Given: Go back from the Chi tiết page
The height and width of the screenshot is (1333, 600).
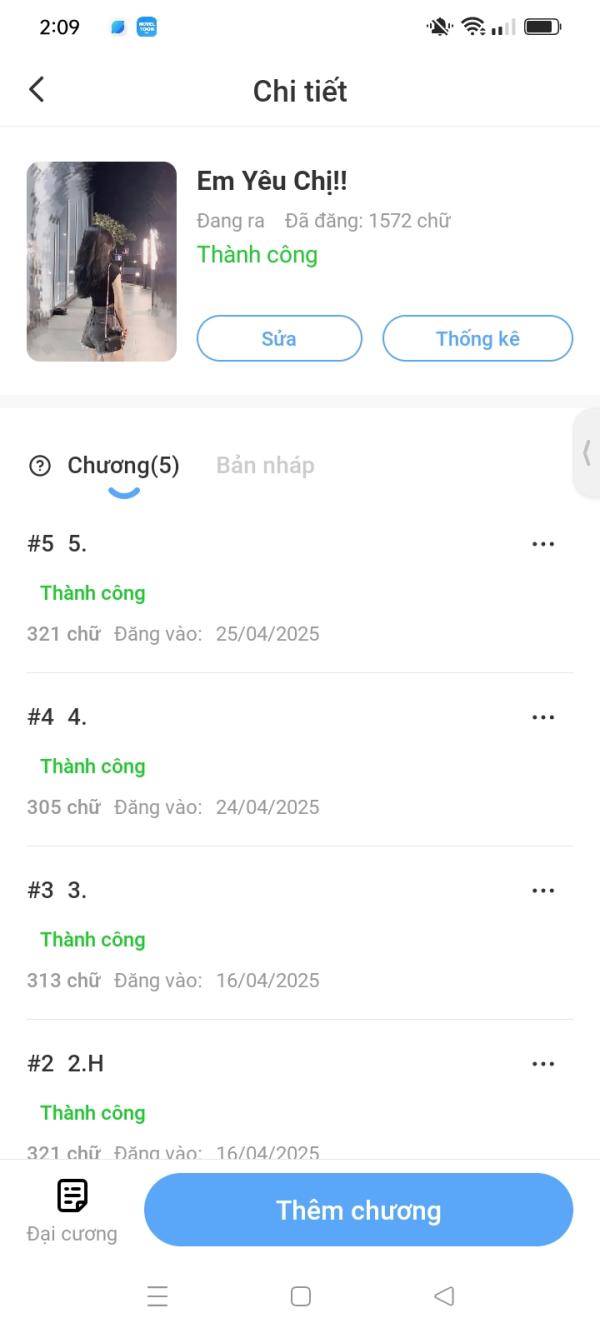Looking at the screenshot, I should pos(37,90).
